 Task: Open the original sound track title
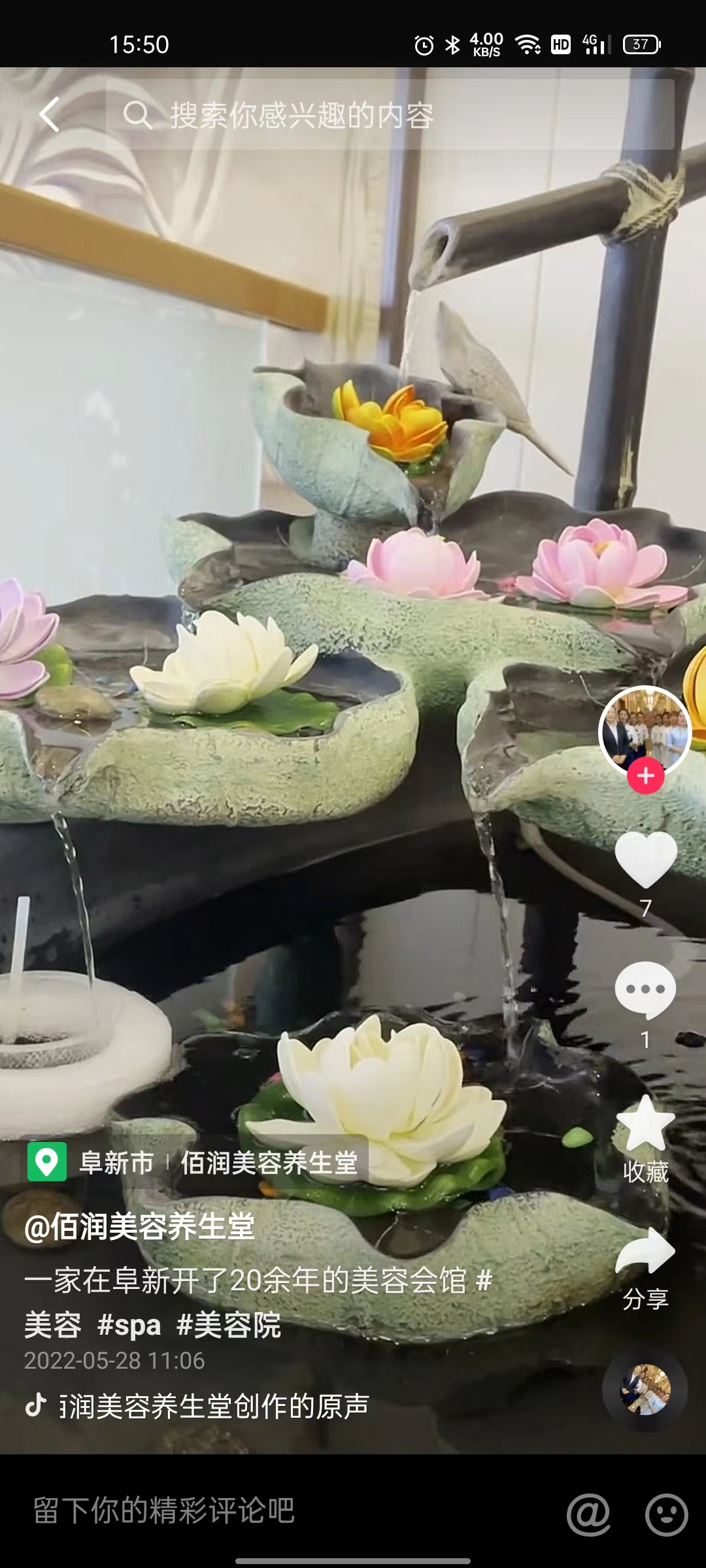[x=213, y=1406]
